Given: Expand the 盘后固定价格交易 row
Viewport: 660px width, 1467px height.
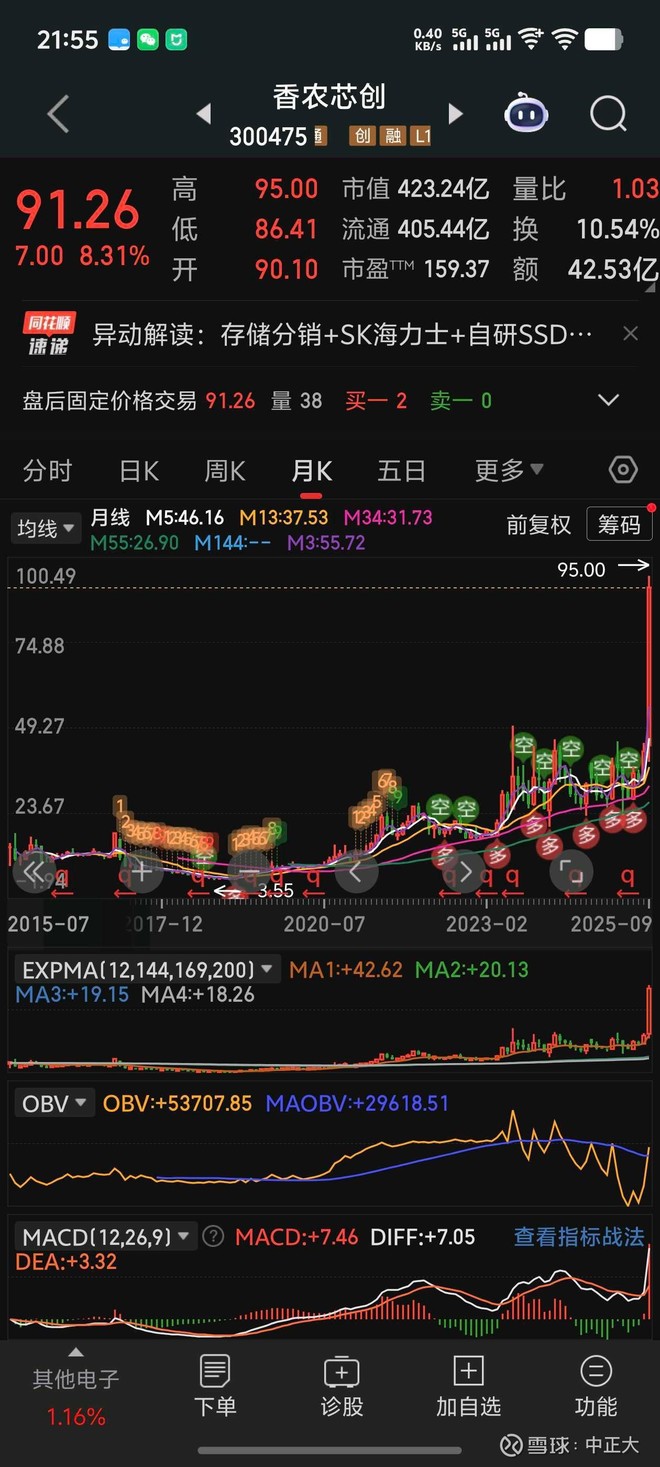Looking at the screenshot, I should click(x=608, y=401).
